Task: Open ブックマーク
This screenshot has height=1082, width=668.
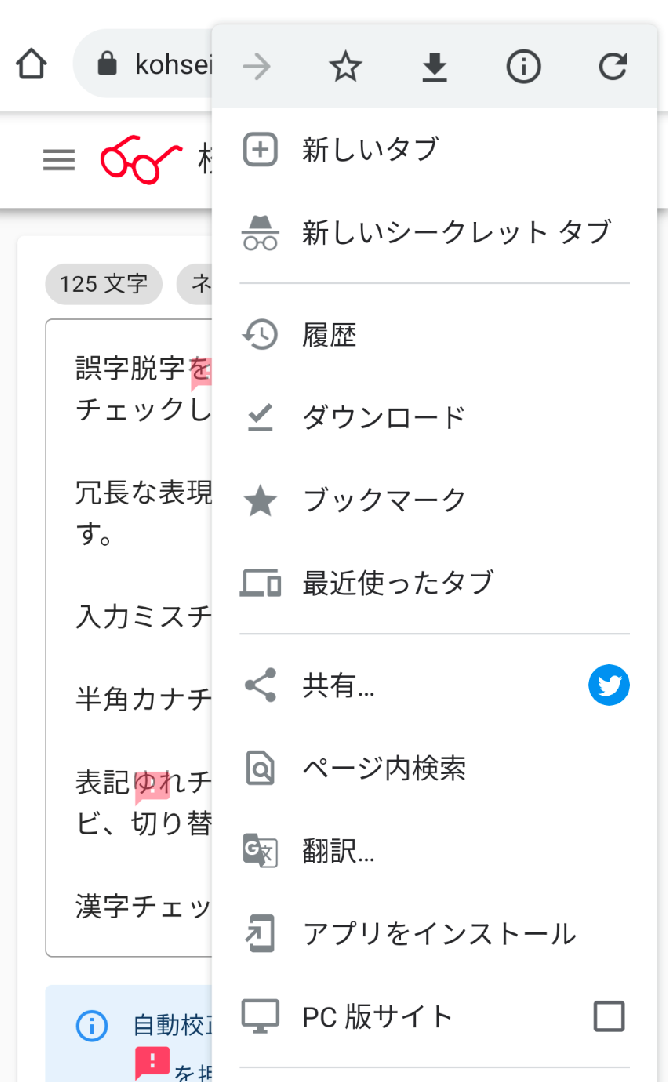Action: click(384, 500)
